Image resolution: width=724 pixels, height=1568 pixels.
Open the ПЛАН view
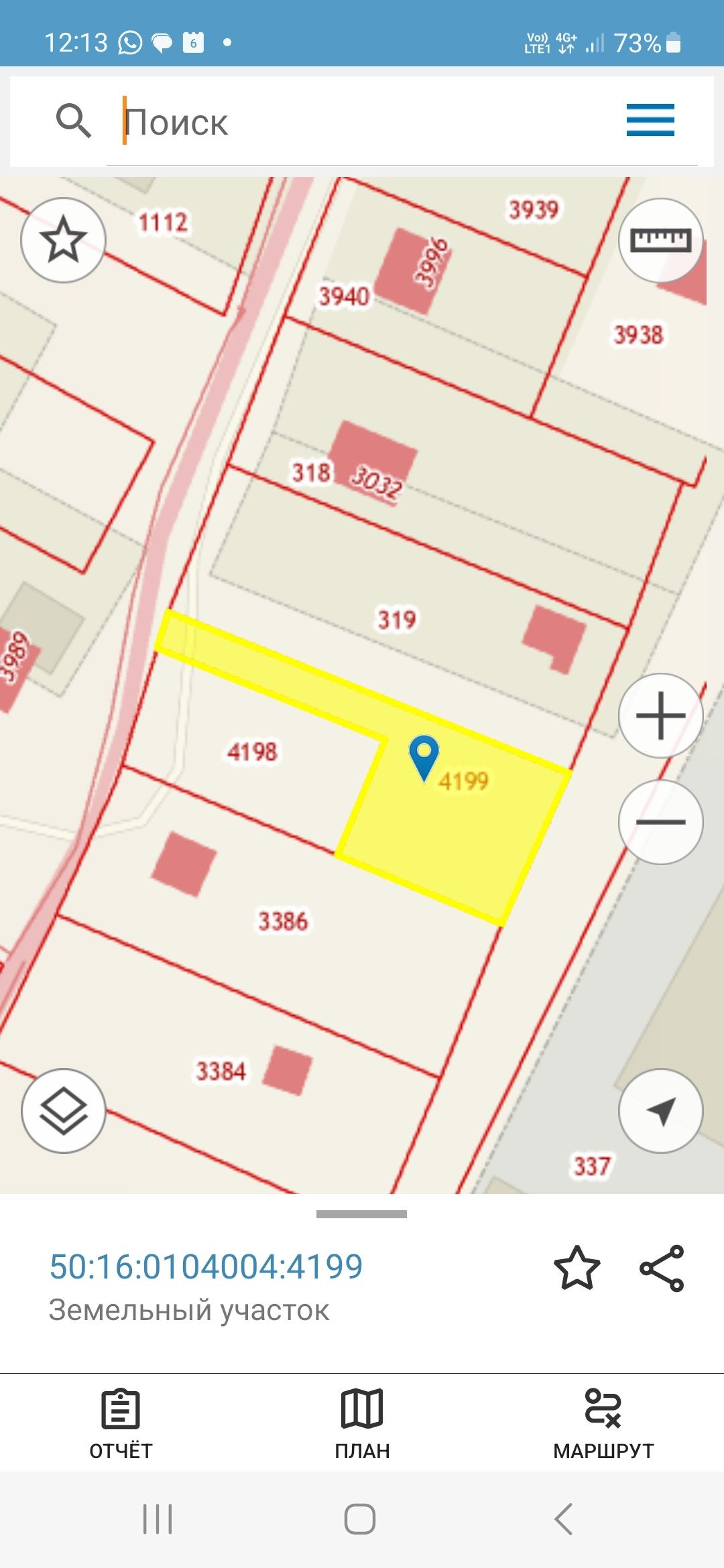pyautogui.click(x=362, y=1423)
